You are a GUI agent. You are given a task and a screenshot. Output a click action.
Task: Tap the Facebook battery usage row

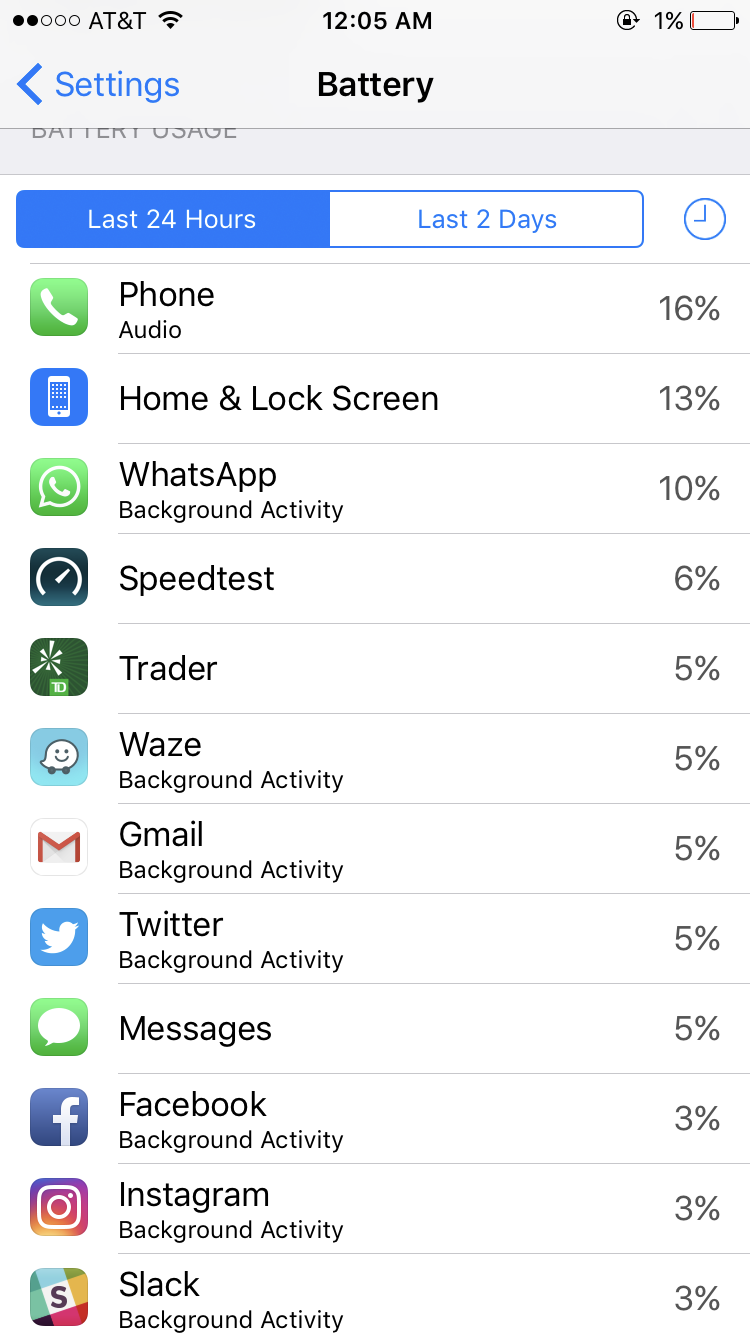coord(375,1119)
